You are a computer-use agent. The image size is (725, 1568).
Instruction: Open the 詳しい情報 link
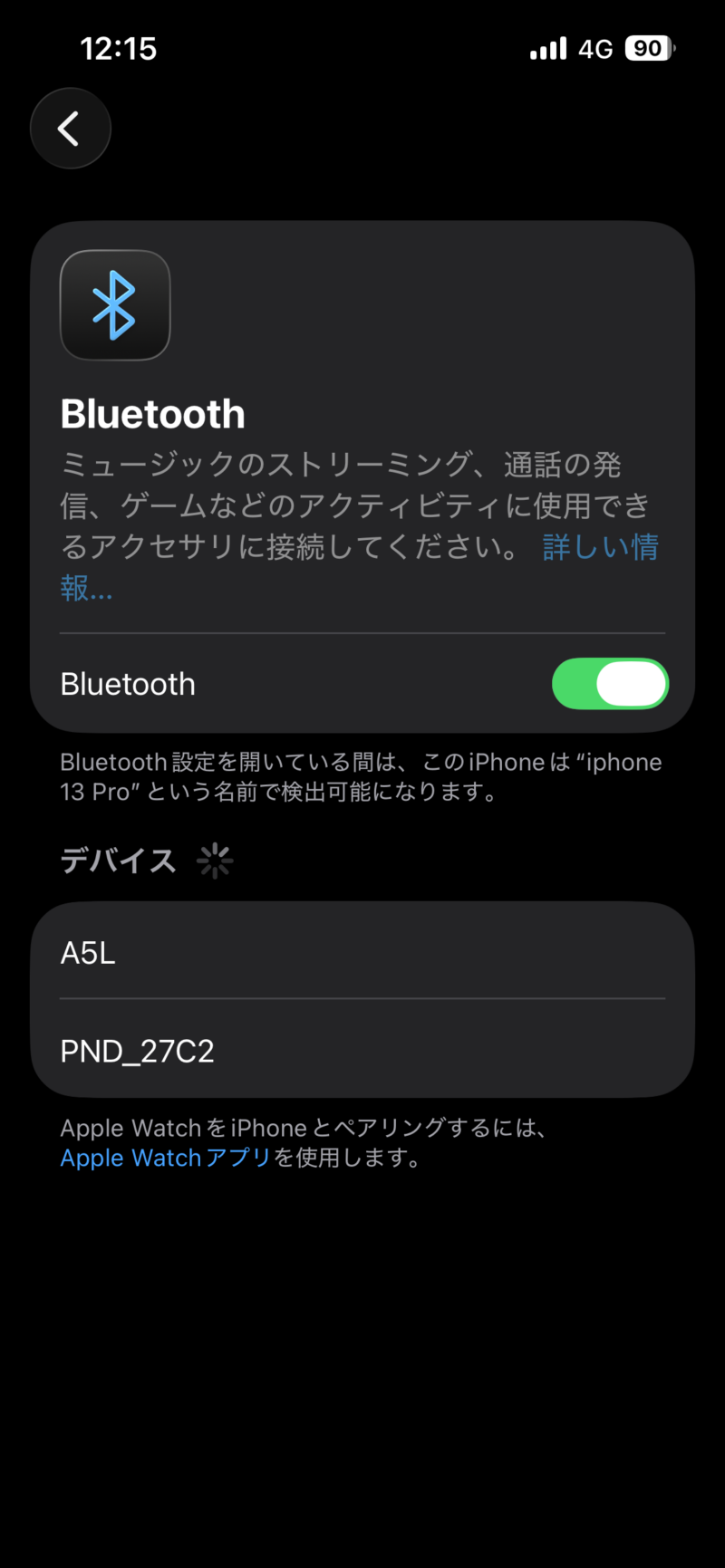click(x=600, y=548)
